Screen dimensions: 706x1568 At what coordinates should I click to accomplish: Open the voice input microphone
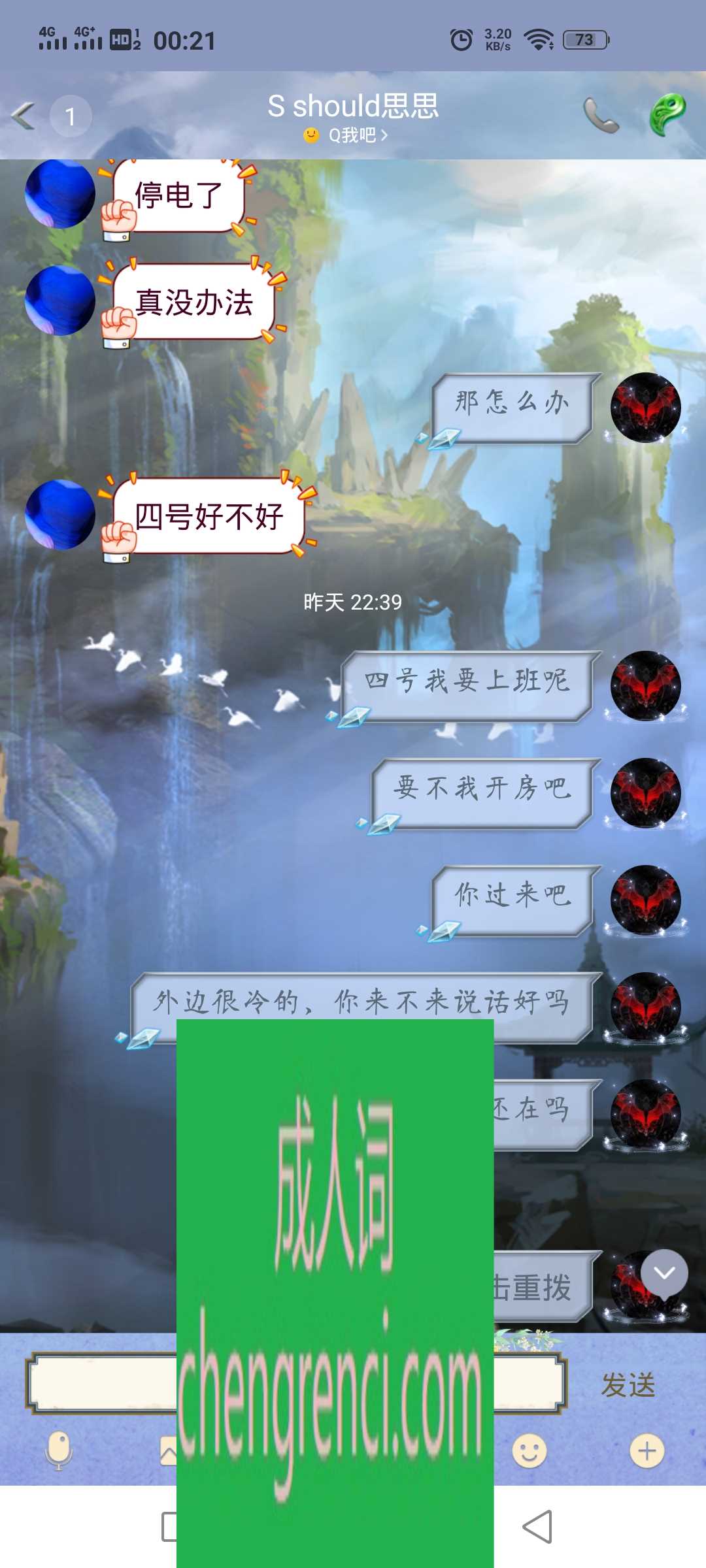(59, 1450)
